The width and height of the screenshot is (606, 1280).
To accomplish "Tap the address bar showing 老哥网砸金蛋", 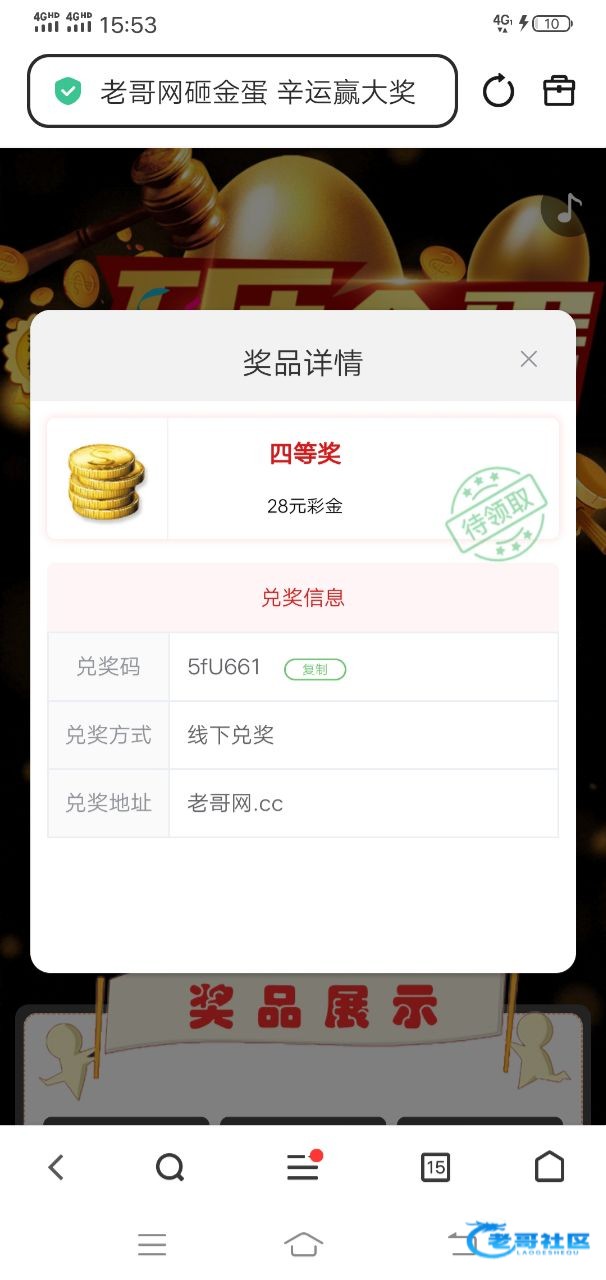I will point(242,92).
